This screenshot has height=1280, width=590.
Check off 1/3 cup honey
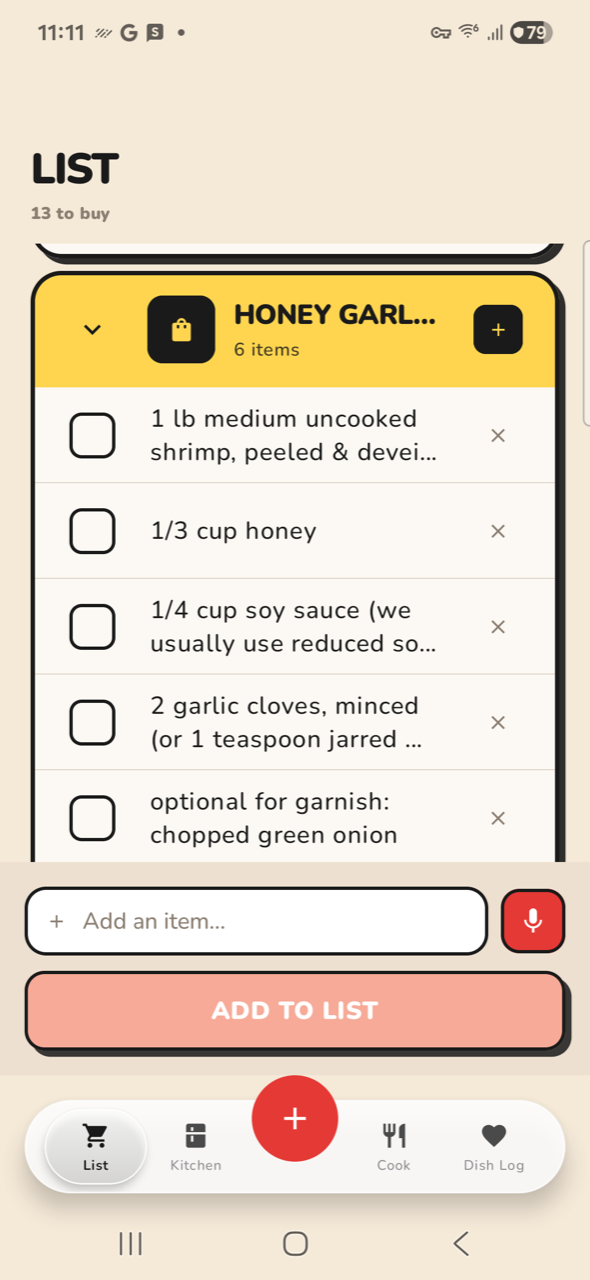tap(92, 531)
